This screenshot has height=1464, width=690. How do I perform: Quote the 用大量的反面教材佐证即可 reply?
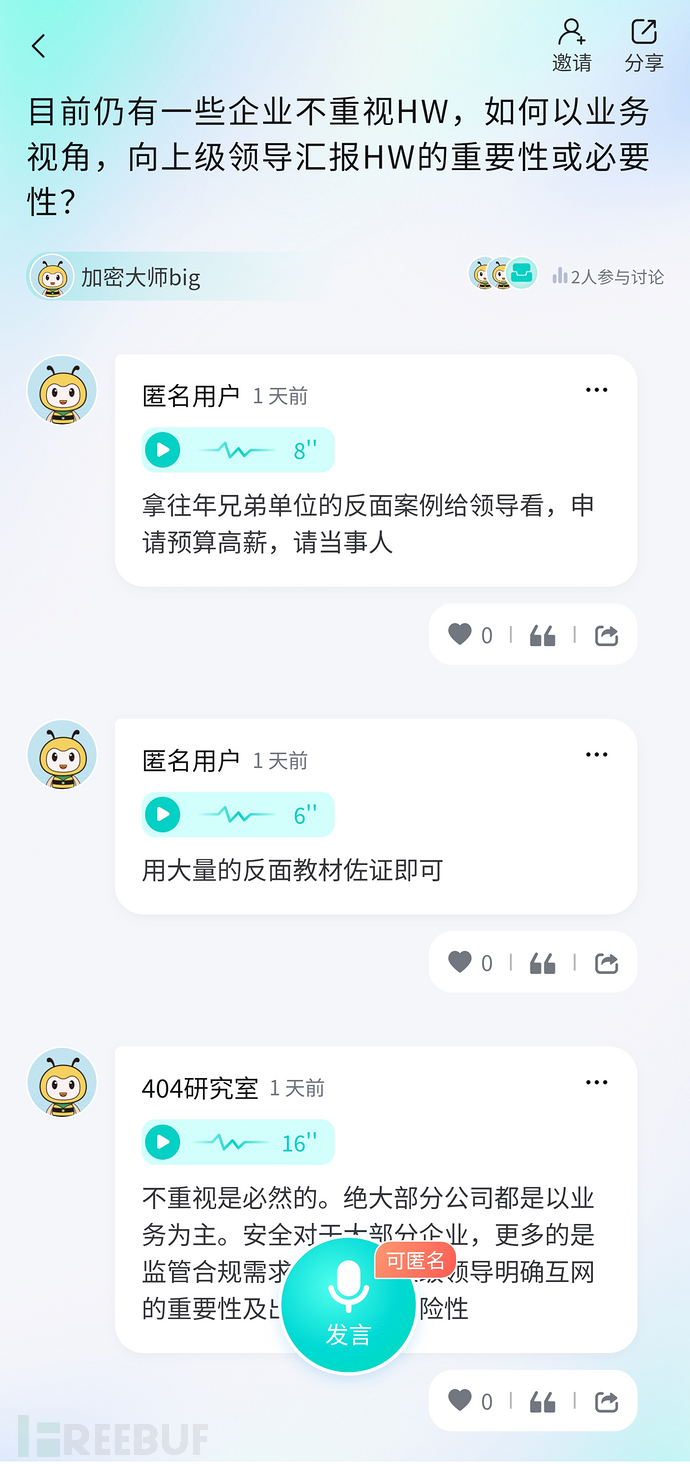point(542,963)
